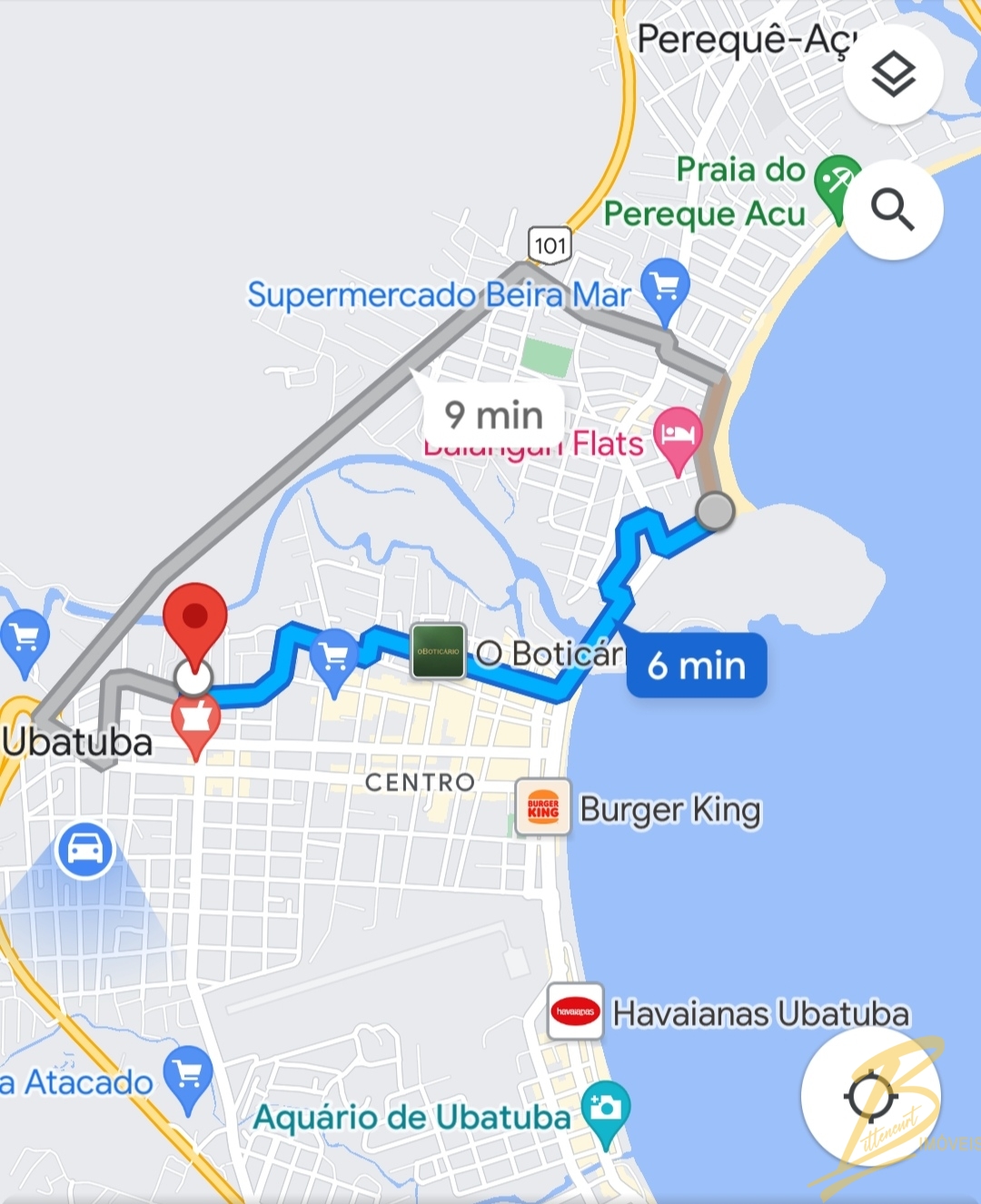Screen dimensions: 981x1204
Task: Tap the red destination pin
Action: click(194, 619)
